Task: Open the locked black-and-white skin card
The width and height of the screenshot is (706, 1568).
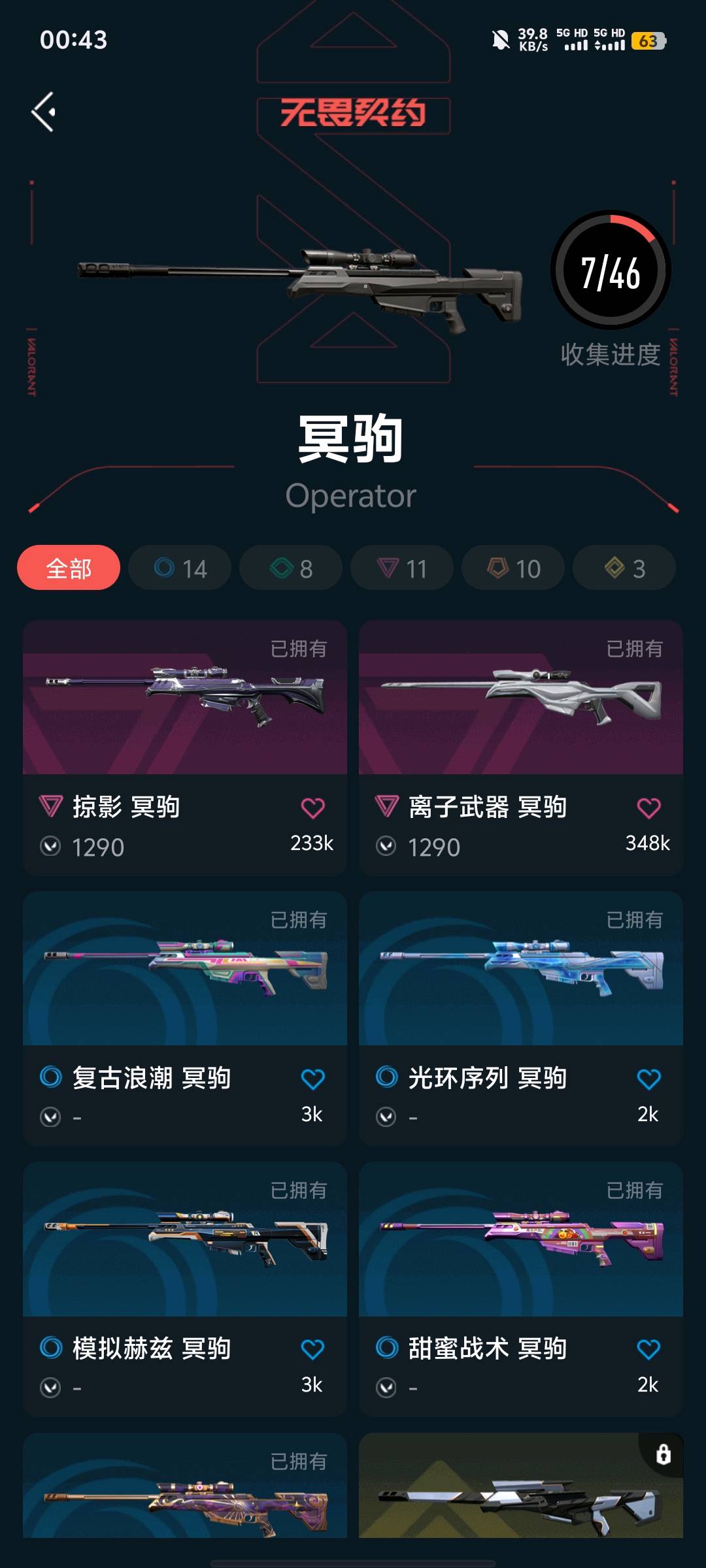Action: coord(521,1485)
